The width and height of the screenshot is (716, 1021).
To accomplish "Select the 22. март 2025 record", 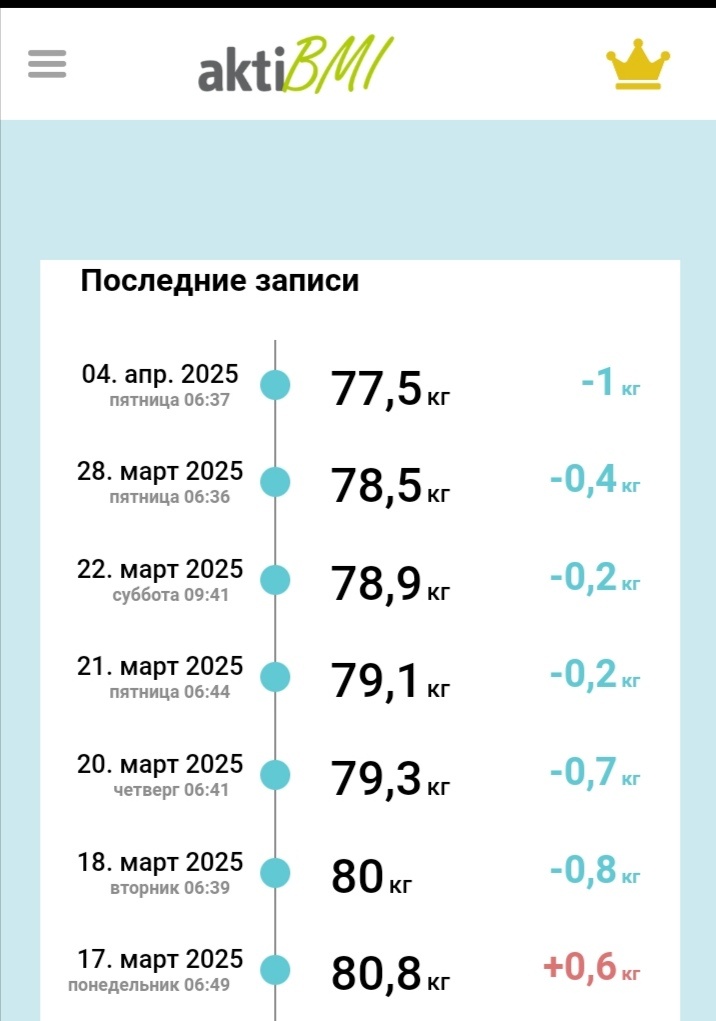I will (360, 580).
